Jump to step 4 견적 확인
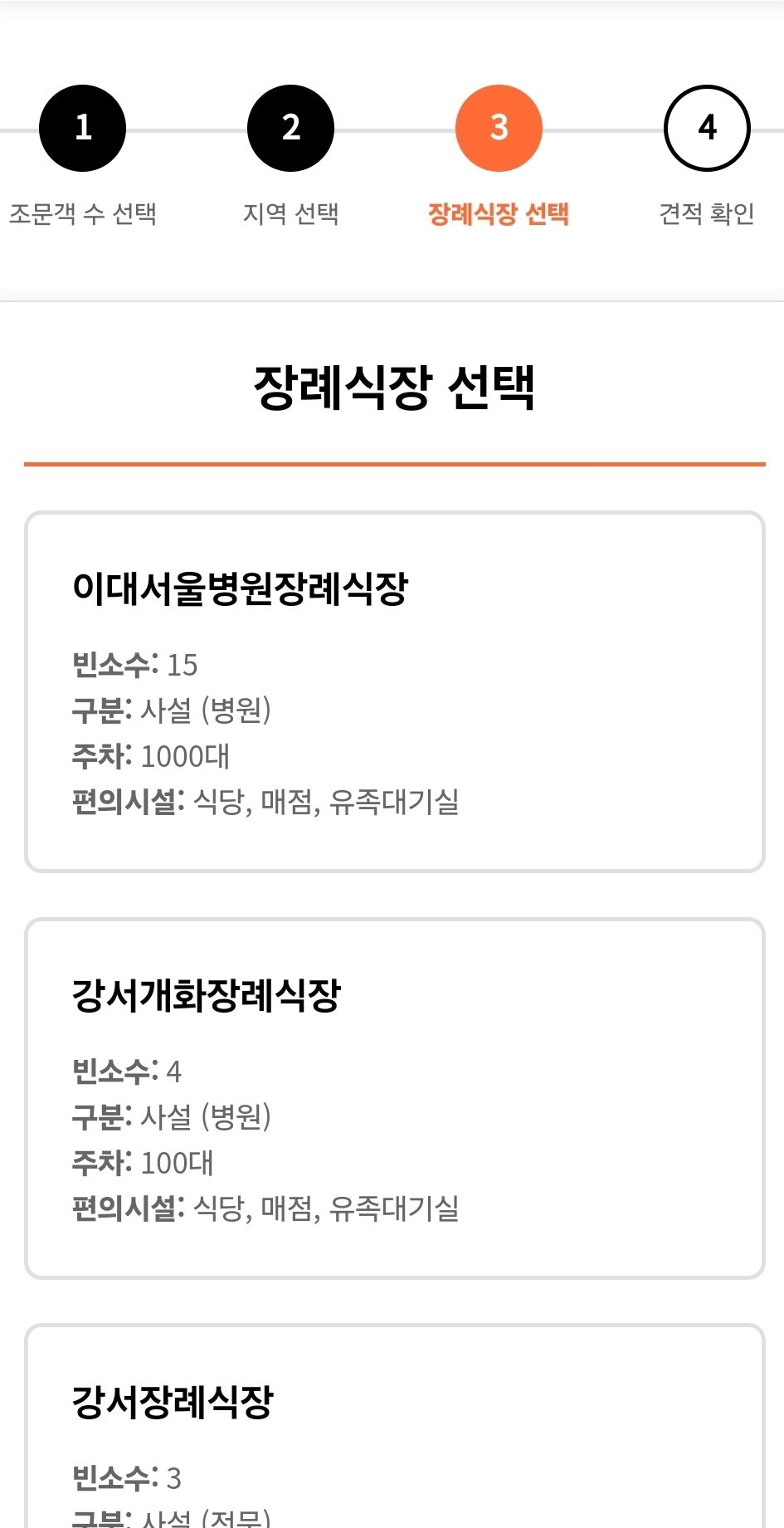Viewport: 784px width, 1528px height. 707,129
